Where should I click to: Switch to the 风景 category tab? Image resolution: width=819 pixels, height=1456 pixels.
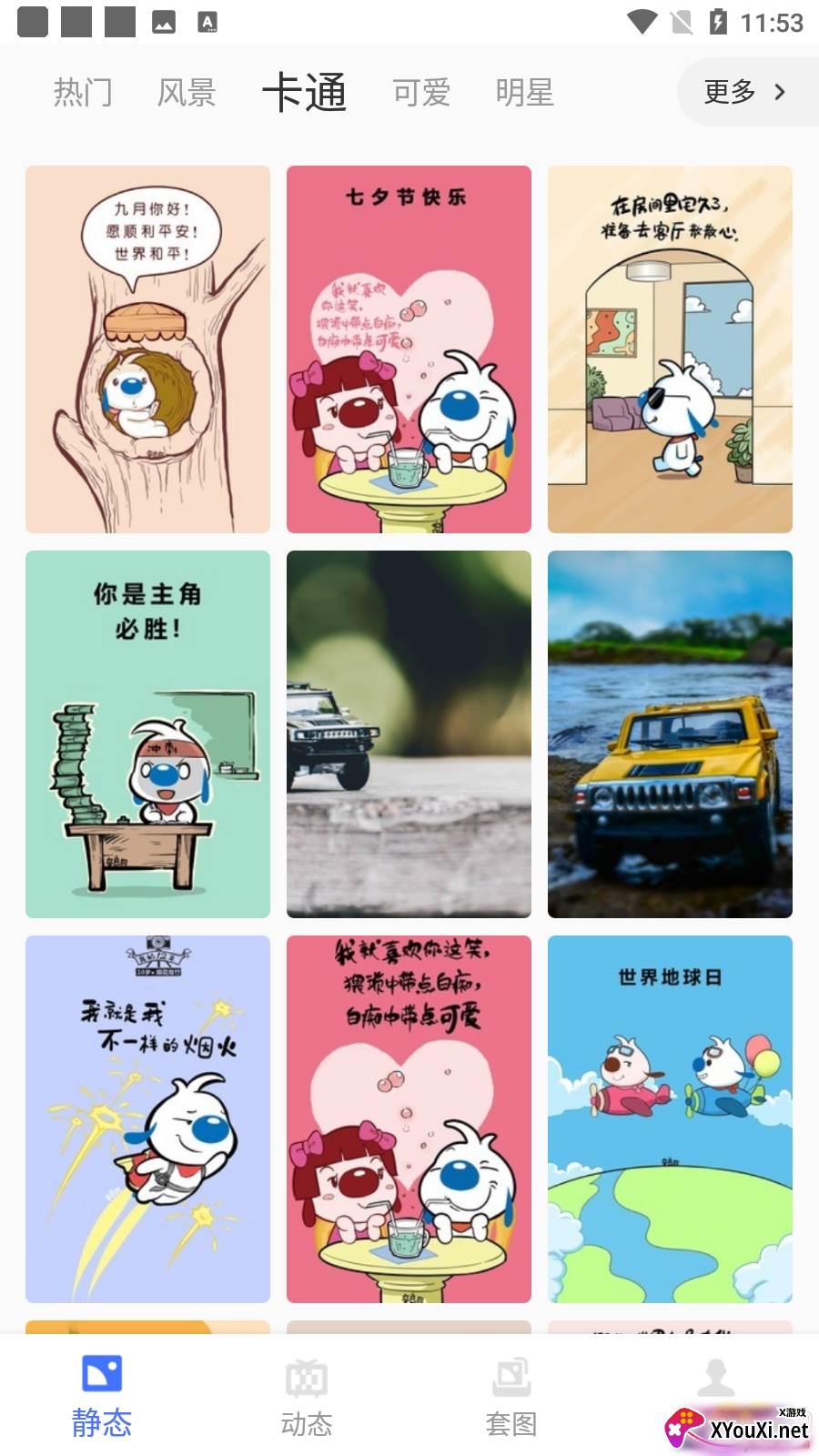pyautogui.click(x=187, y=92)
